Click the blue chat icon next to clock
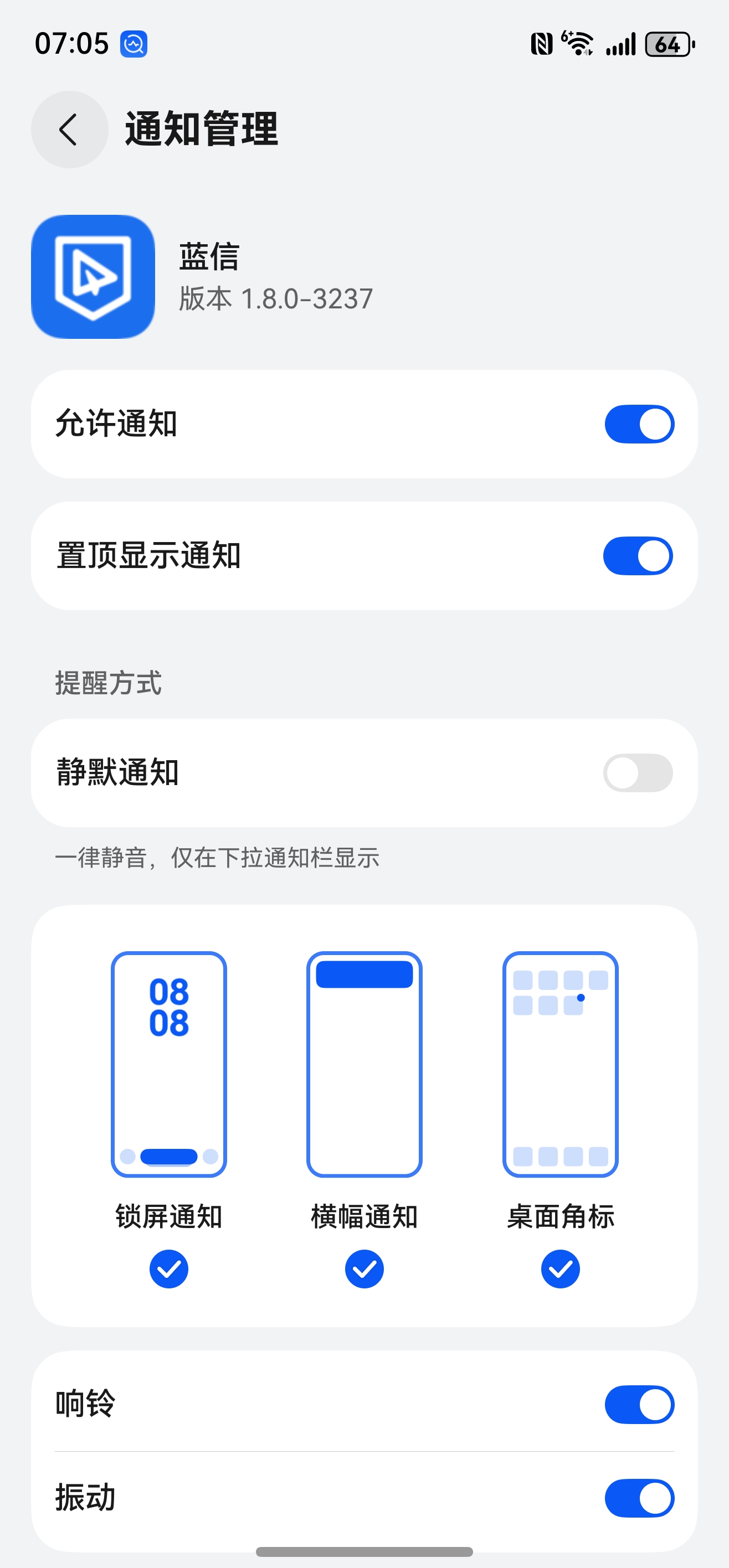Viewport: 729px width, 1568px height. pyautogui.click(x=134, y=43)
